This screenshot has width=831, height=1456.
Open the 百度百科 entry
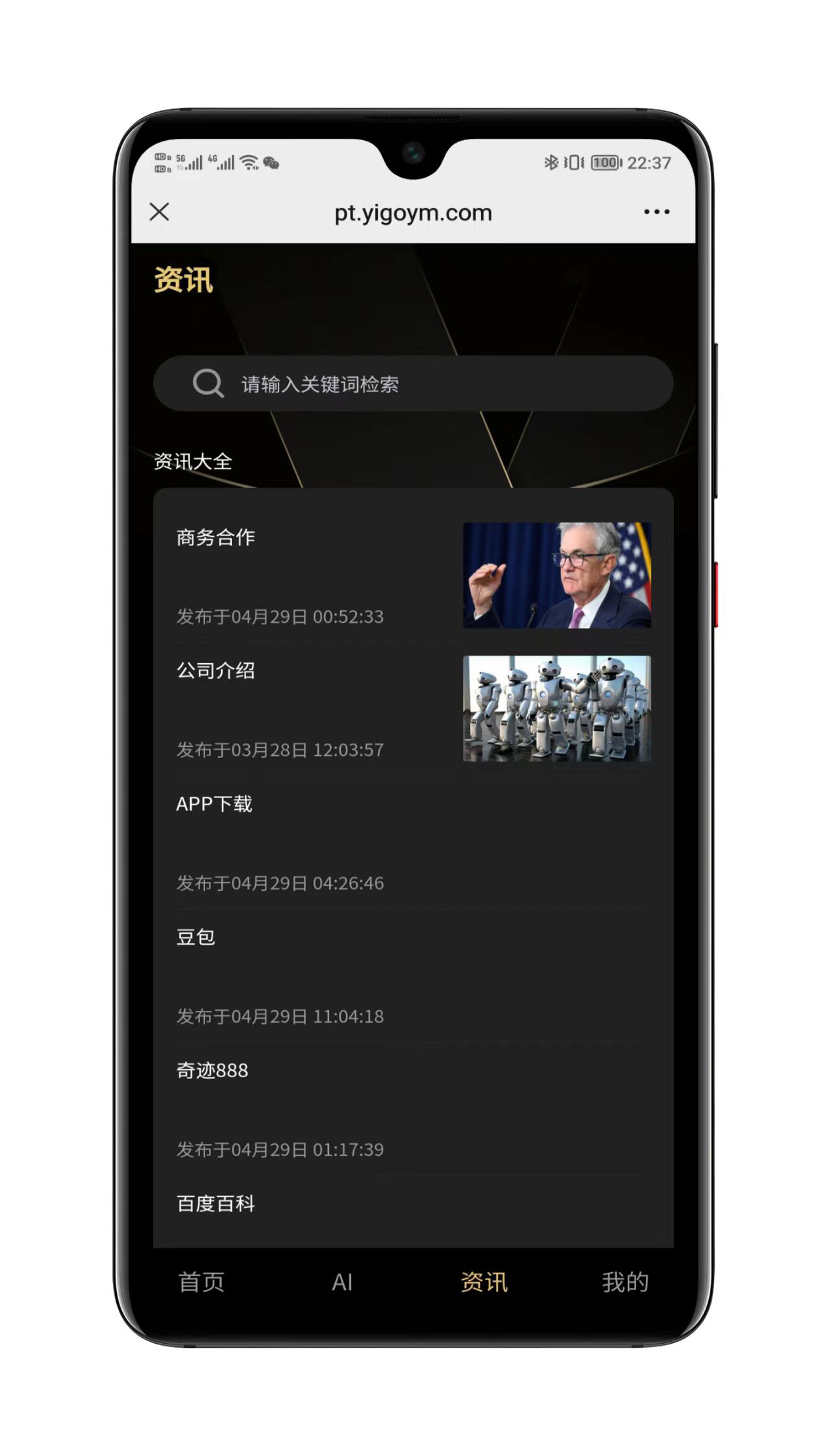point(216,1204)
